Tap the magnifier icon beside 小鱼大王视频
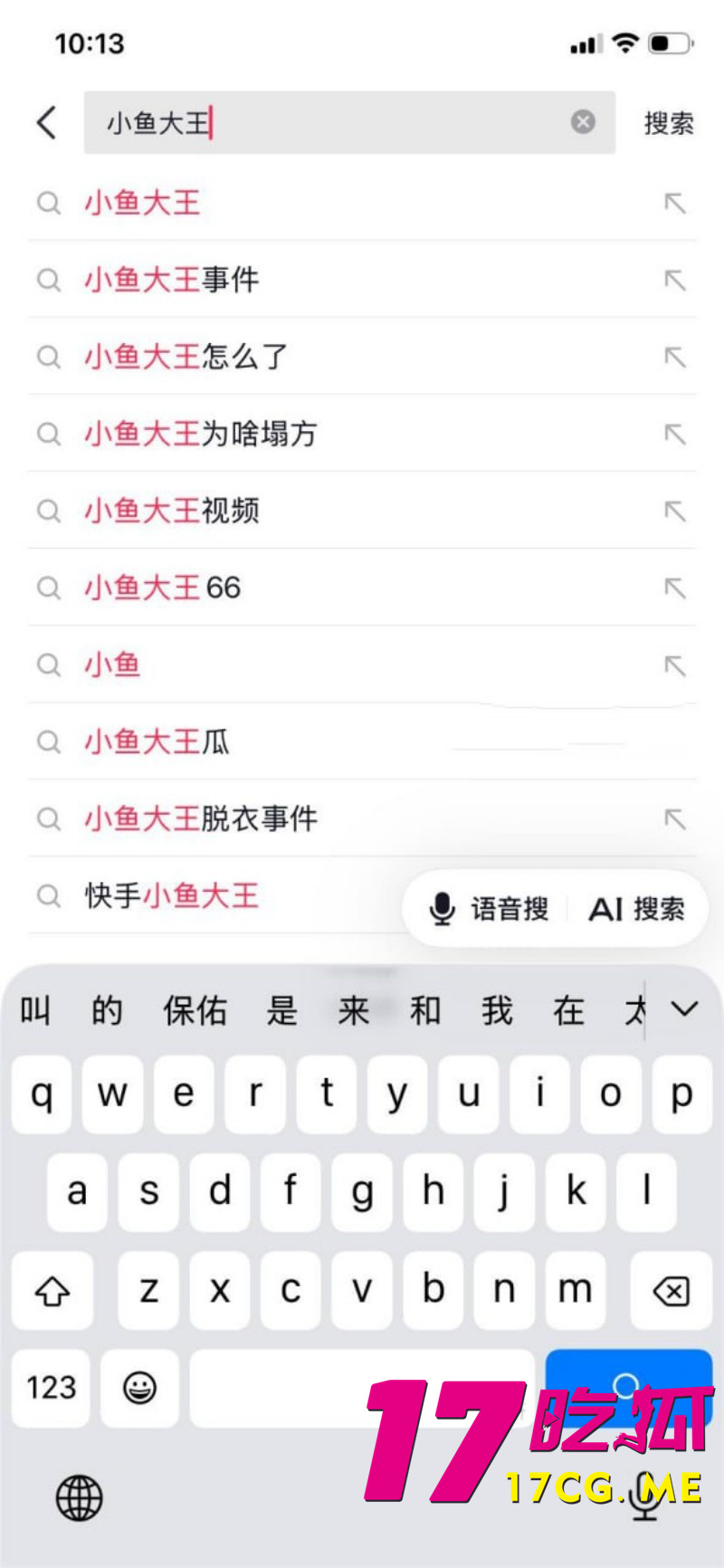Image resolution: width=724 pixels, height=1568 pixels. (49, 512)
